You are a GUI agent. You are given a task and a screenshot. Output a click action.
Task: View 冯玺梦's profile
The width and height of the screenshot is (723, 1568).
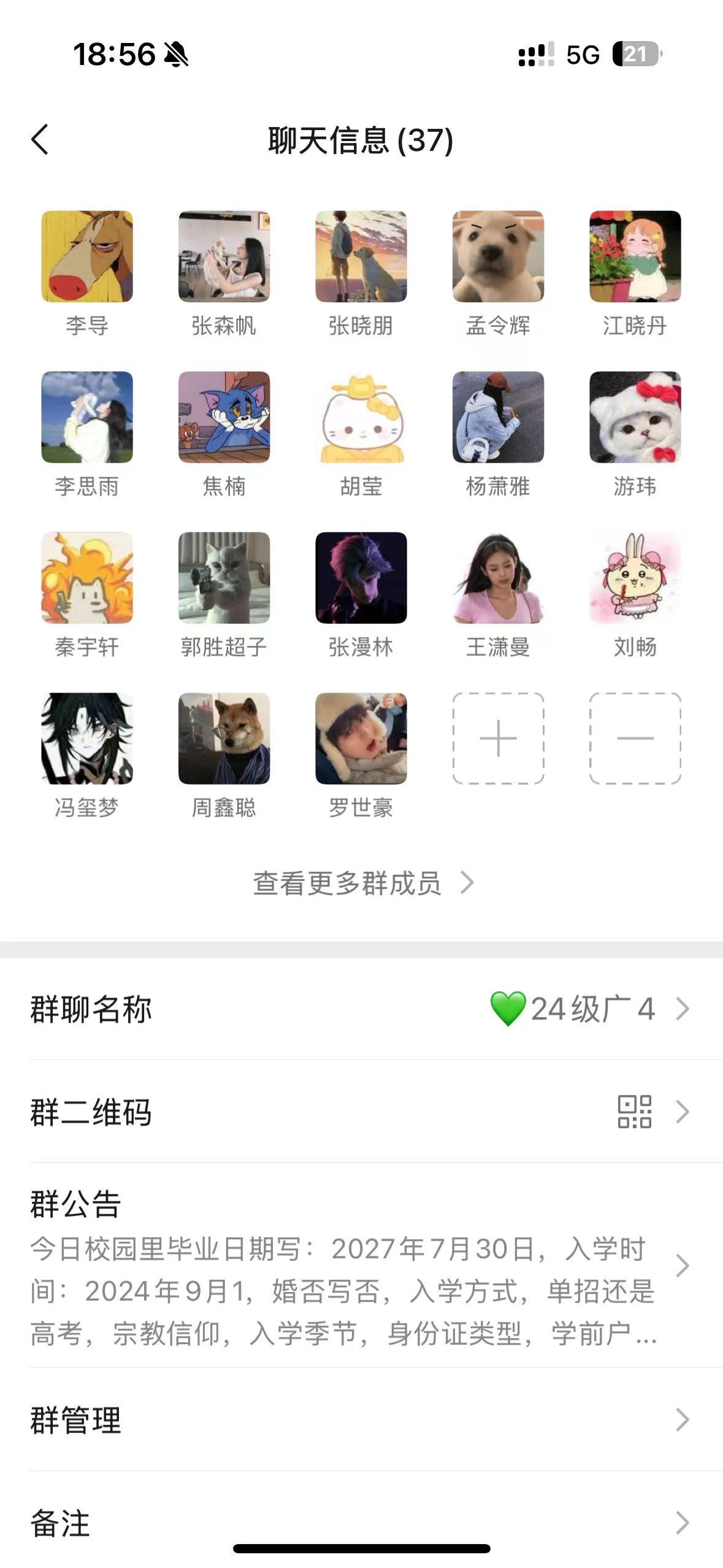coord(86,739)
